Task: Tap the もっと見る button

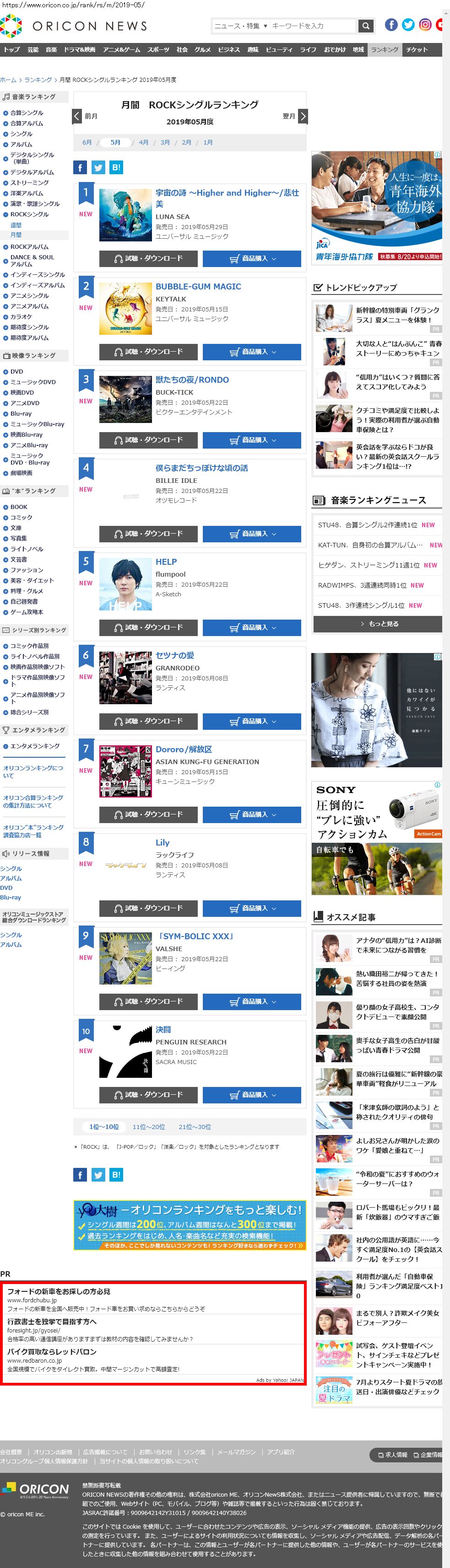Action: (377, 624)
